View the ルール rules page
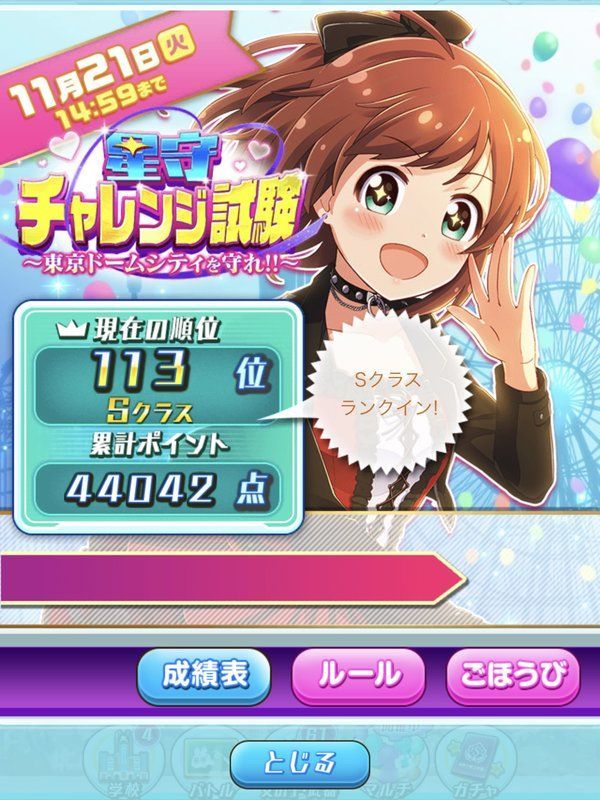The width and height of the screenshot is (600, 800). coord(359,676)
